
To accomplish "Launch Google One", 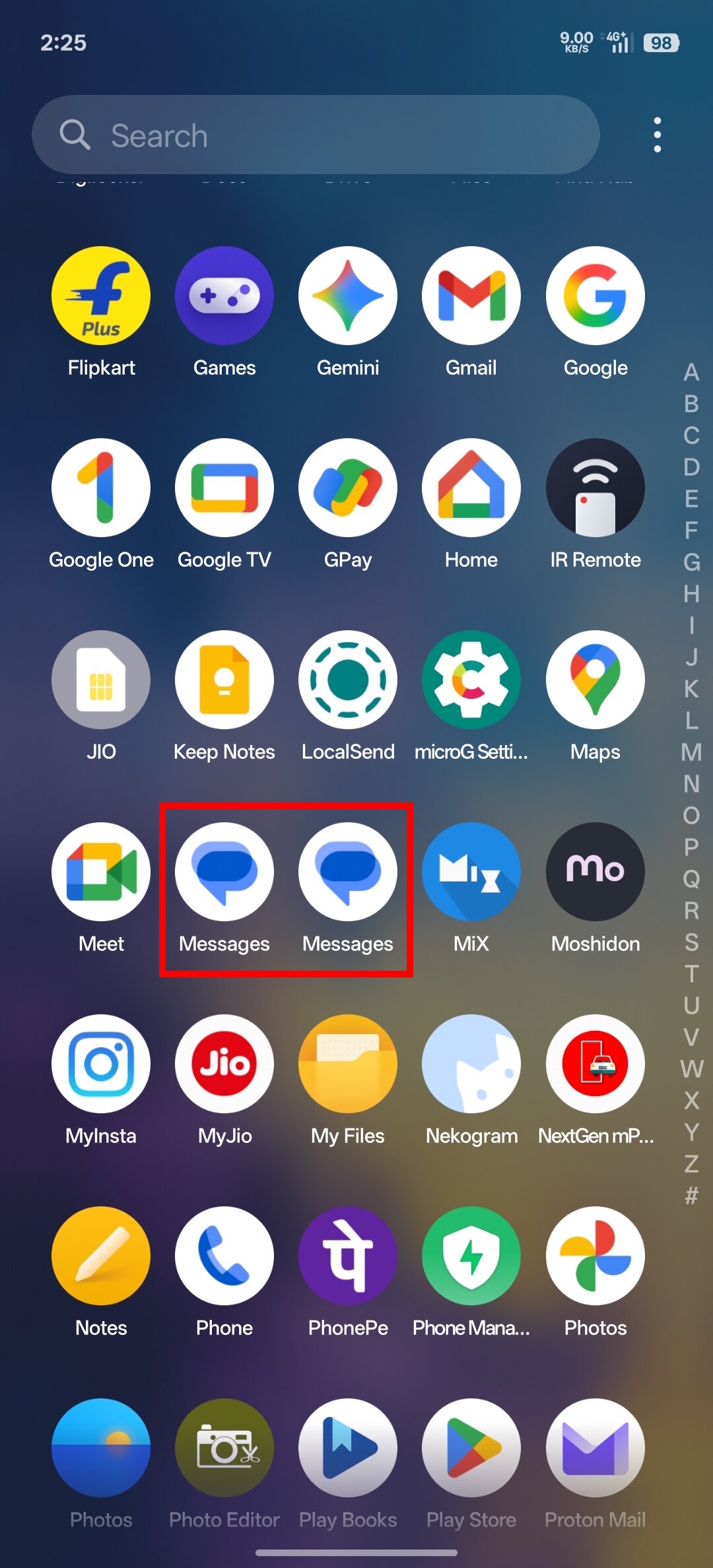I will point(101,488).
